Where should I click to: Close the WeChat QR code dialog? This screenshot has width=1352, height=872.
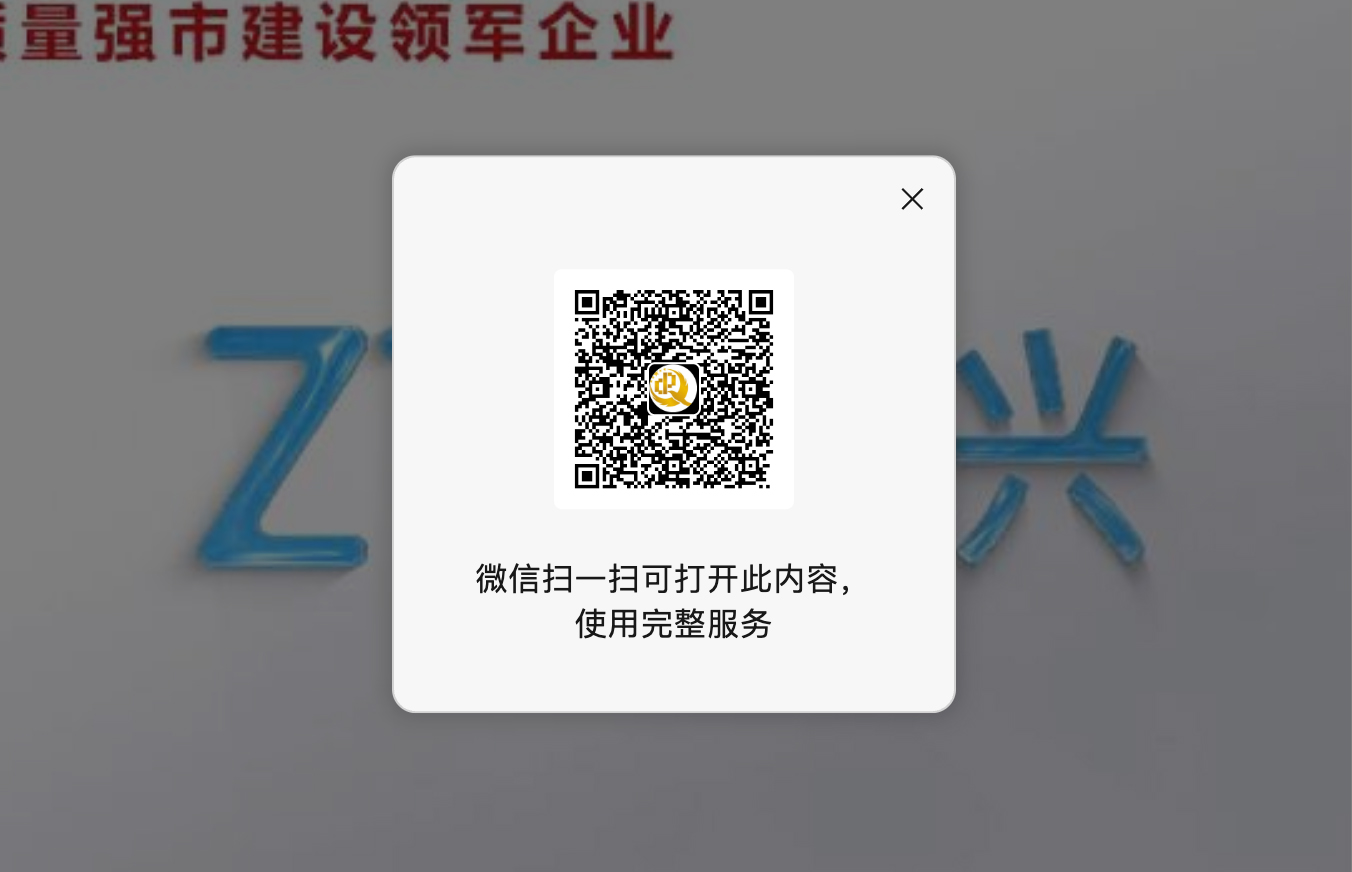pyautogui.click(x=912, y=199)
